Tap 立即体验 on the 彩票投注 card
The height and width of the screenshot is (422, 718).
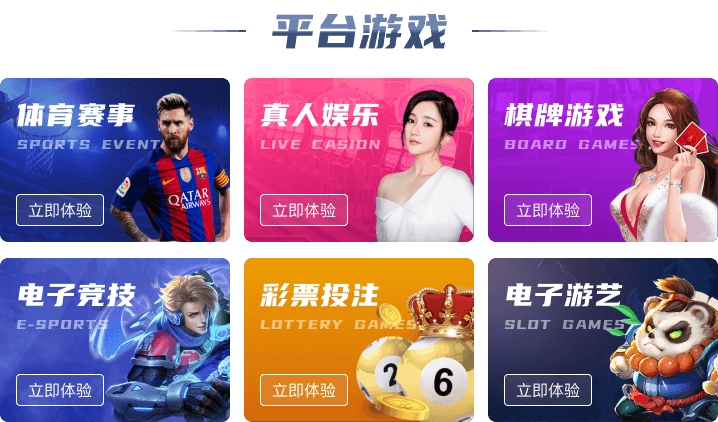(304, 390)
